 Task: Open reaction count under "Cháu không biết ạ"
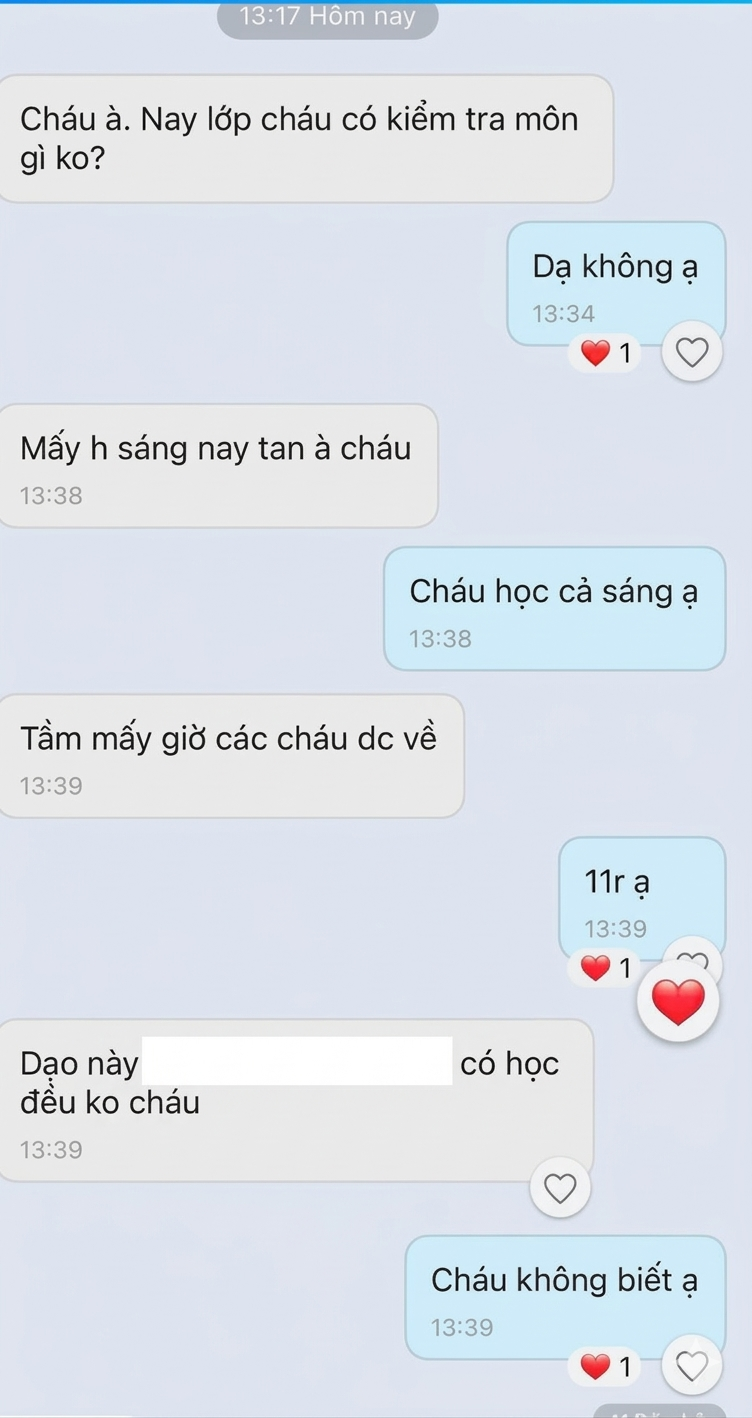point(607,1366)
